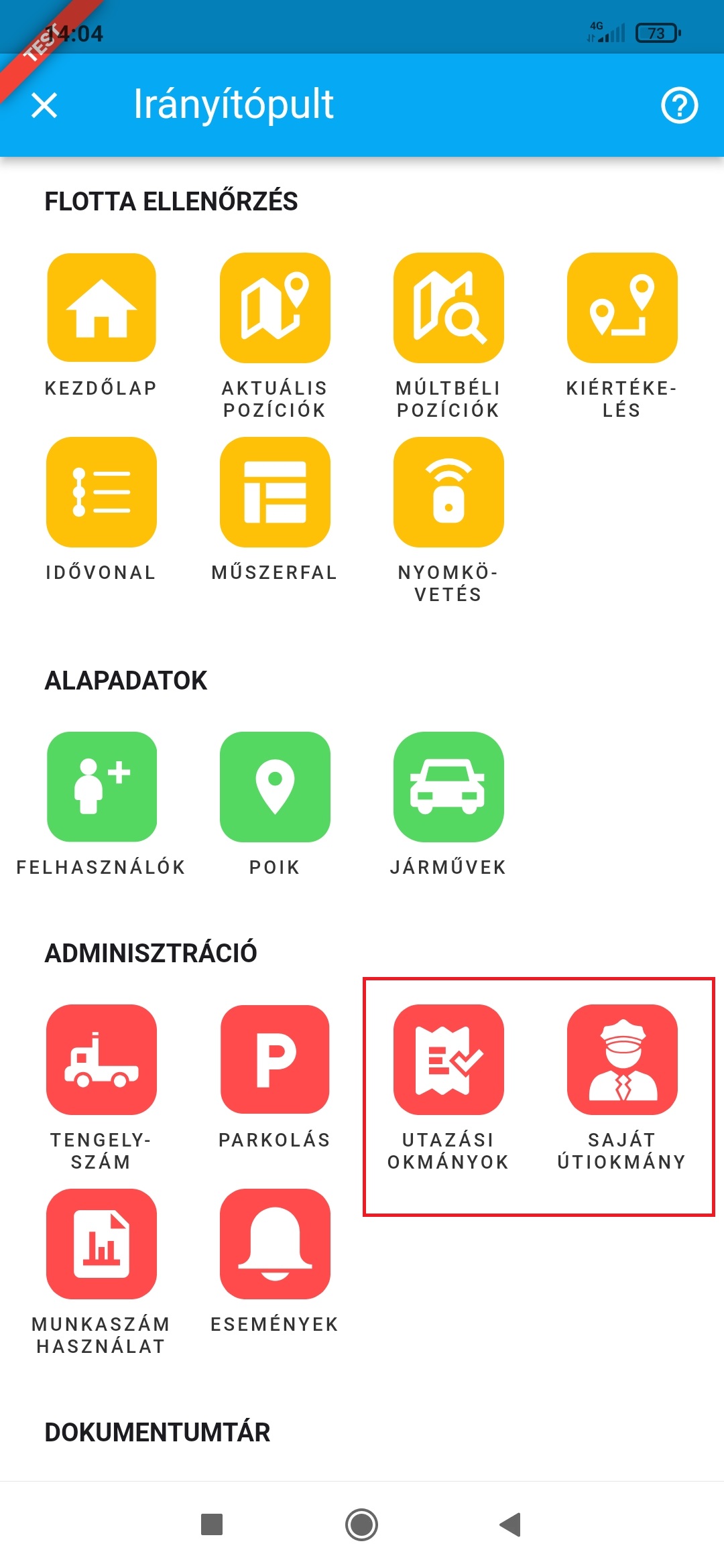Open Kiértékelés tile
This screenshot has width=724, height=1568.
[622, 308]
